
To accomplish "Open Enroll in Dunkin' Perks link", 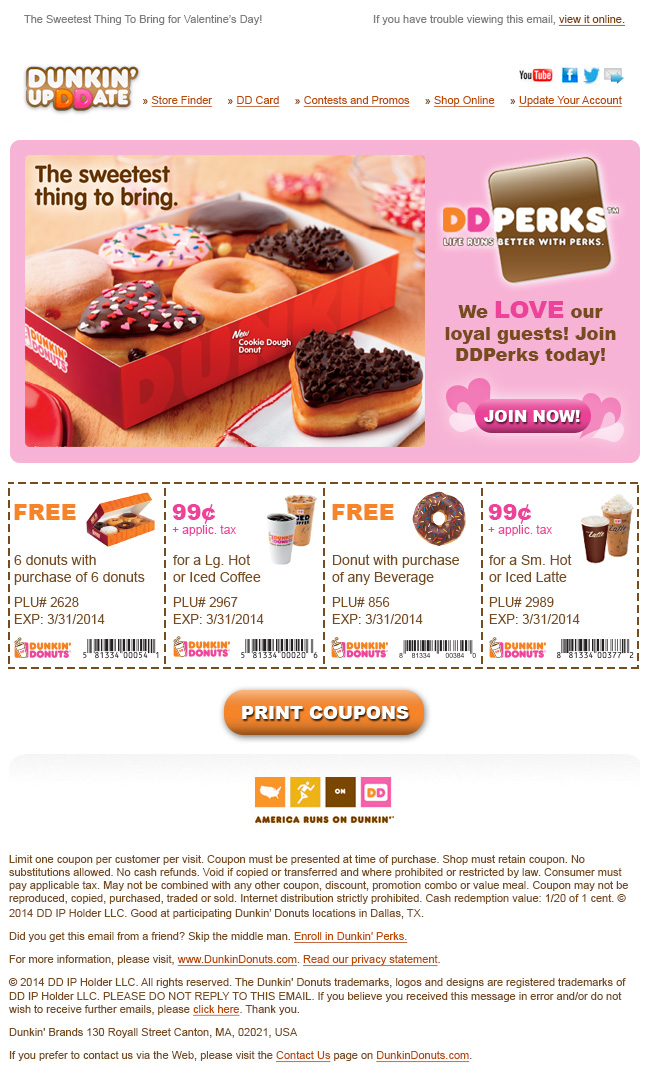I will coord(350,936).
